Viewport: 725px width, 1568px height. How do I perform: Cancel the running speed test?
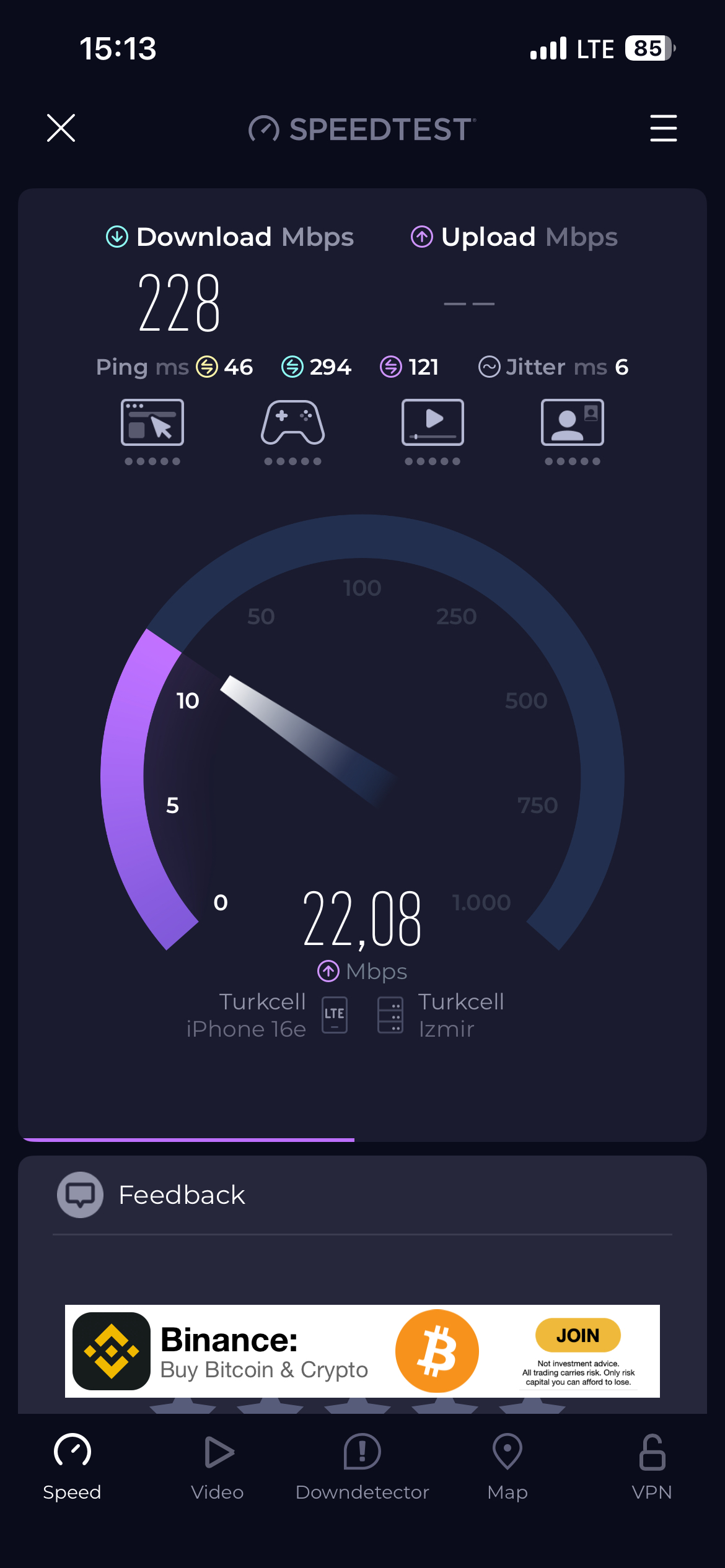click(x=61, y=128)
